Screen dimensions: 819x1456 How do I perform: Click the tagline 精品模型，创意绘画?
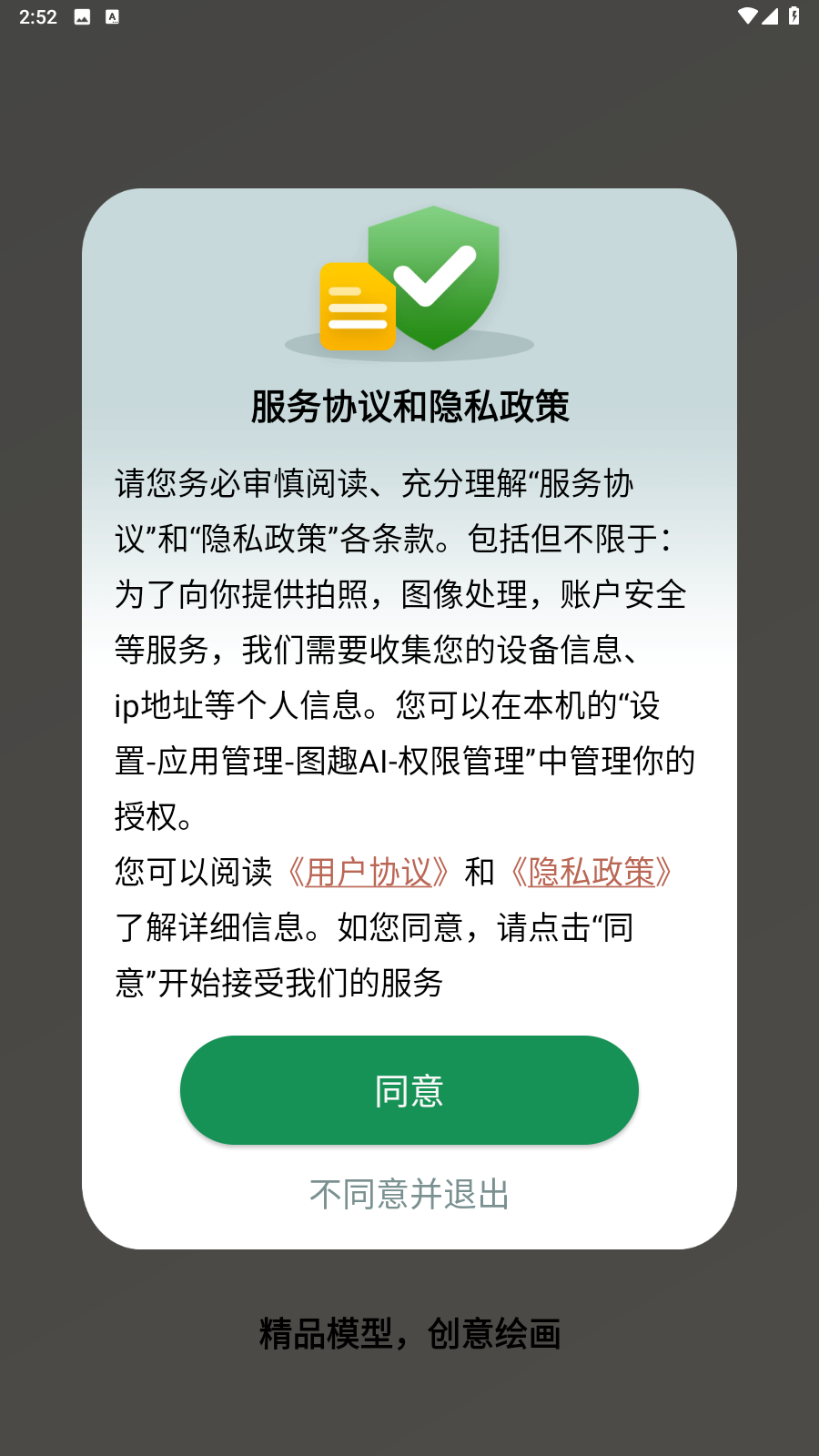pyautogui.click(x=409, y=1335)
